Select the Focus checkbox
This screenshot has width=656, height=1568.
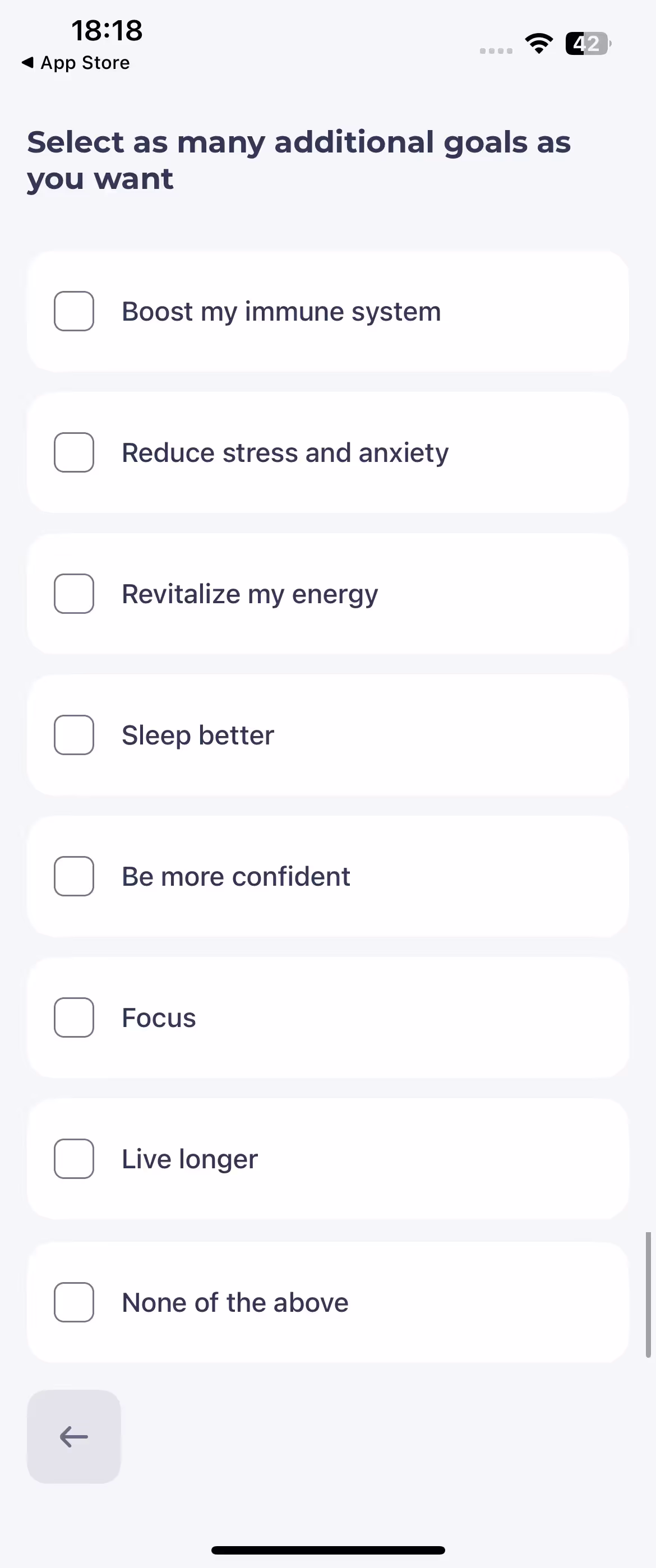(x=74, y=1017)
